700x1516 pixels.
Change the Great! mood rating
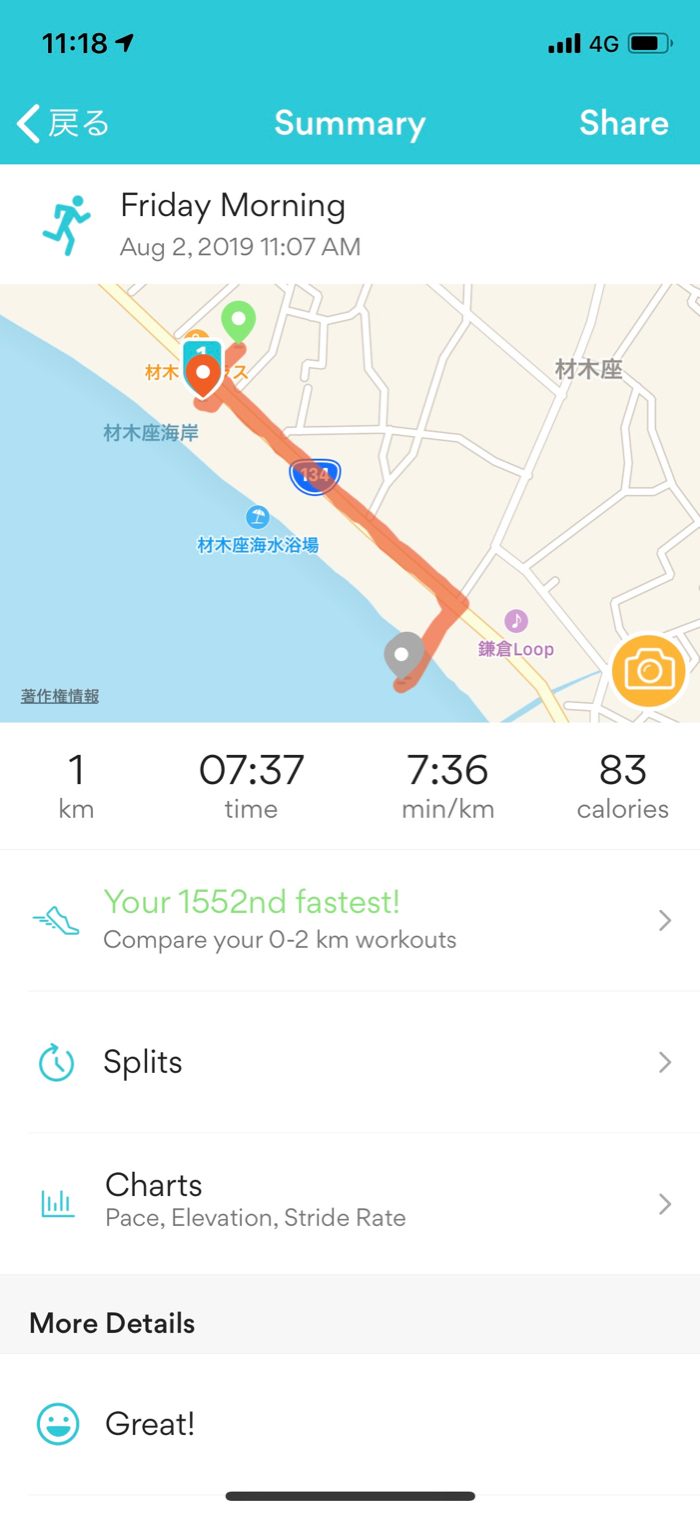coord(150,1424)
